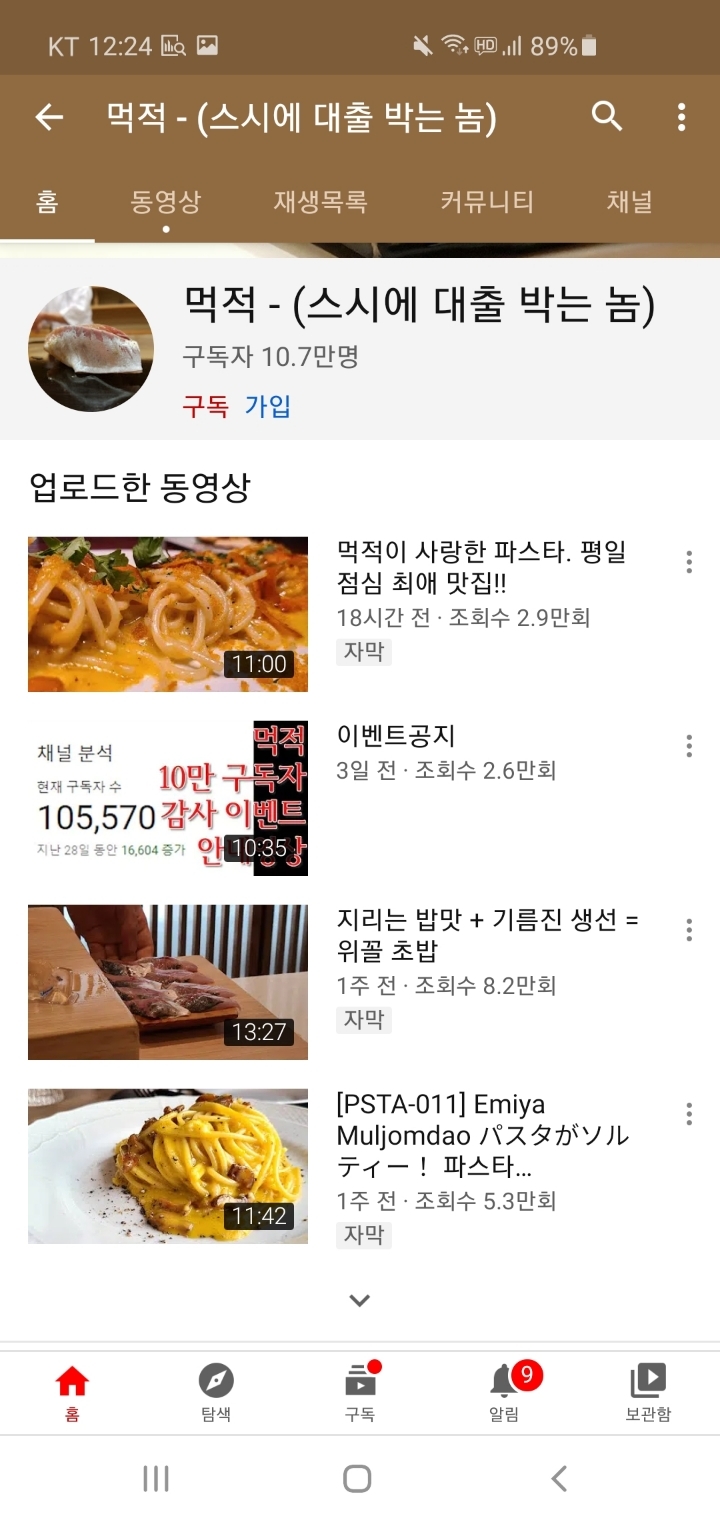Expand the uploaded videos list via down chevron

tap(359, 1299)
